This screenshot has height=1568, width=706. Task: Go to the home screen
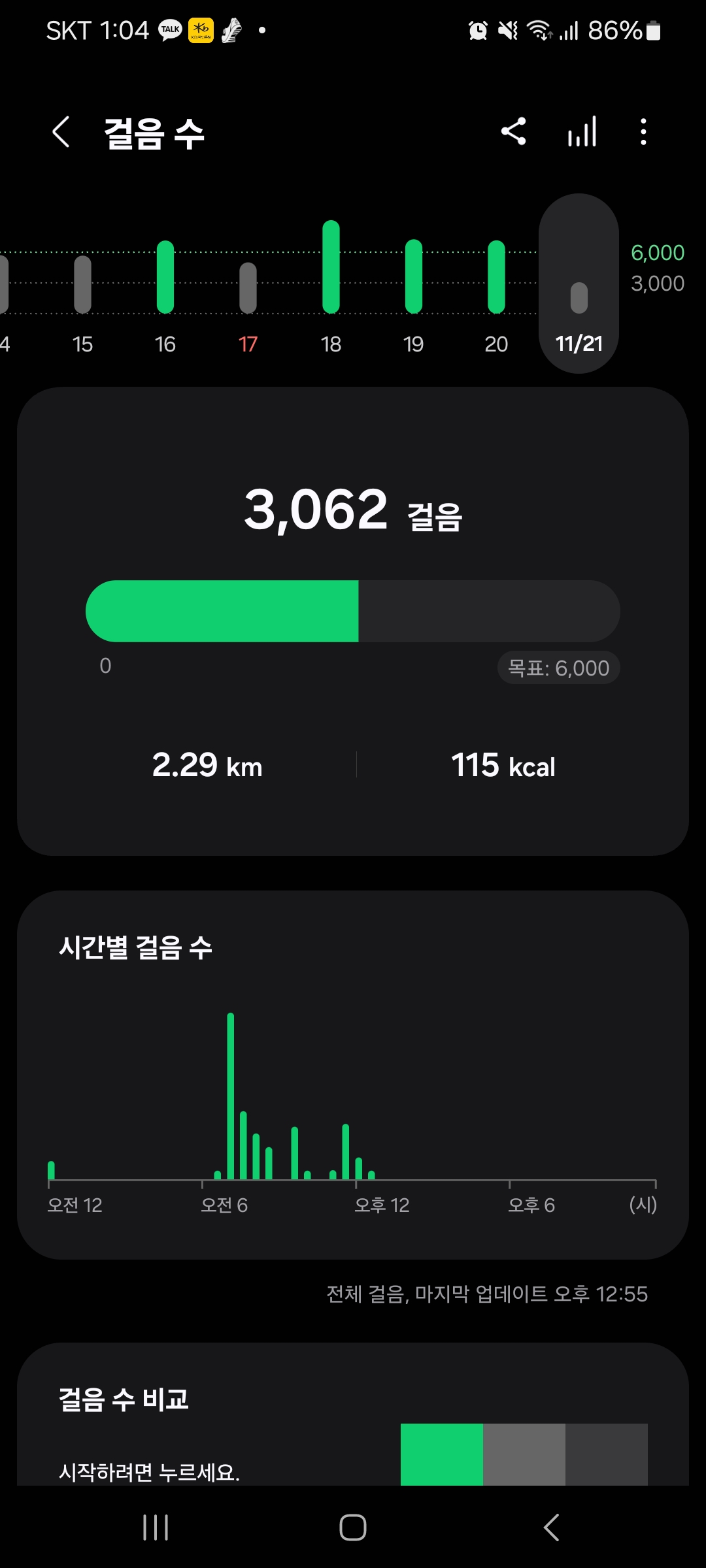tap(353, 1527)
